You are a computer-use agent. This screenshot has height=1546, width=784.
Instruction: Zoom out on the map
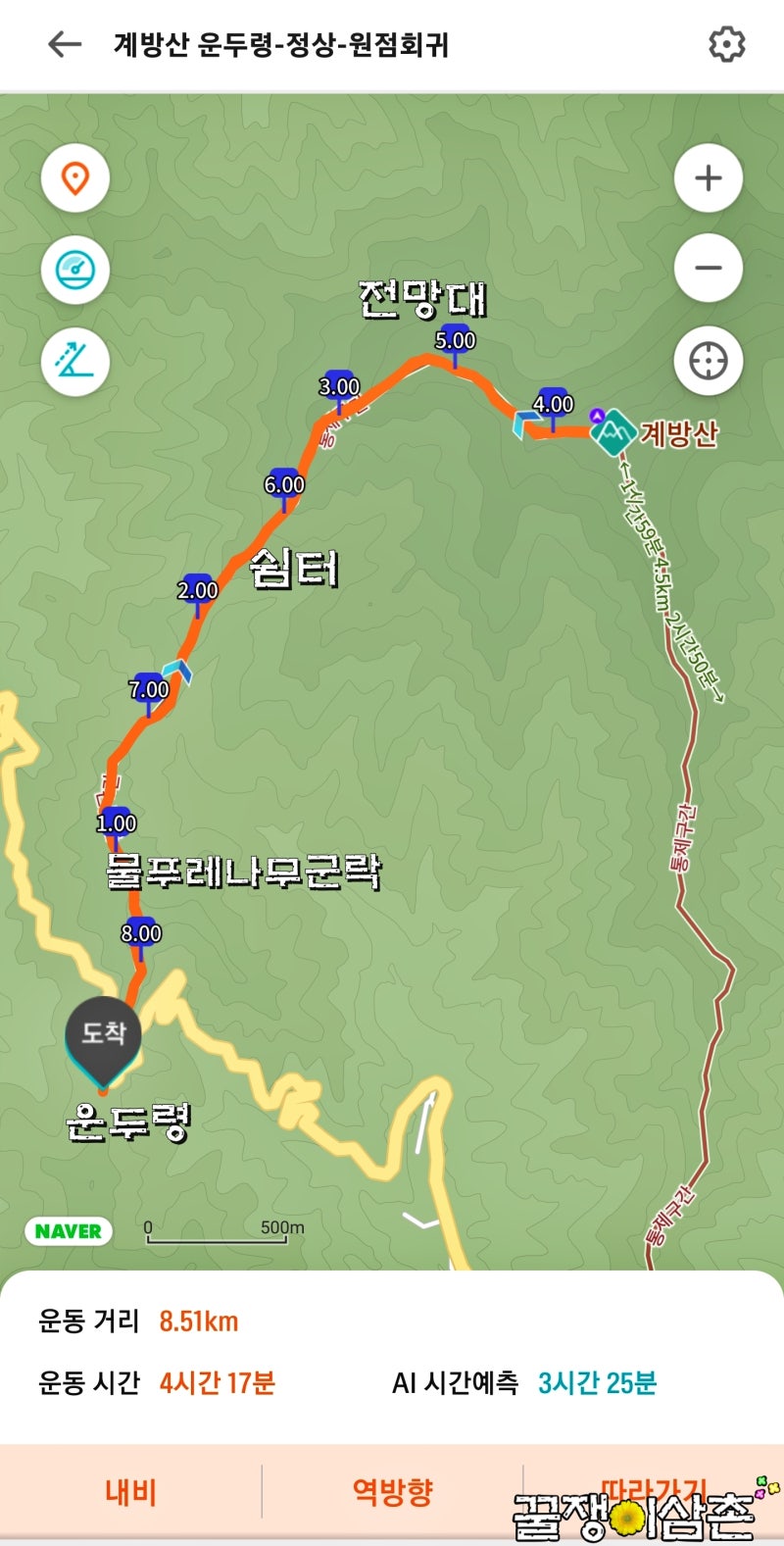click(708, 269)
